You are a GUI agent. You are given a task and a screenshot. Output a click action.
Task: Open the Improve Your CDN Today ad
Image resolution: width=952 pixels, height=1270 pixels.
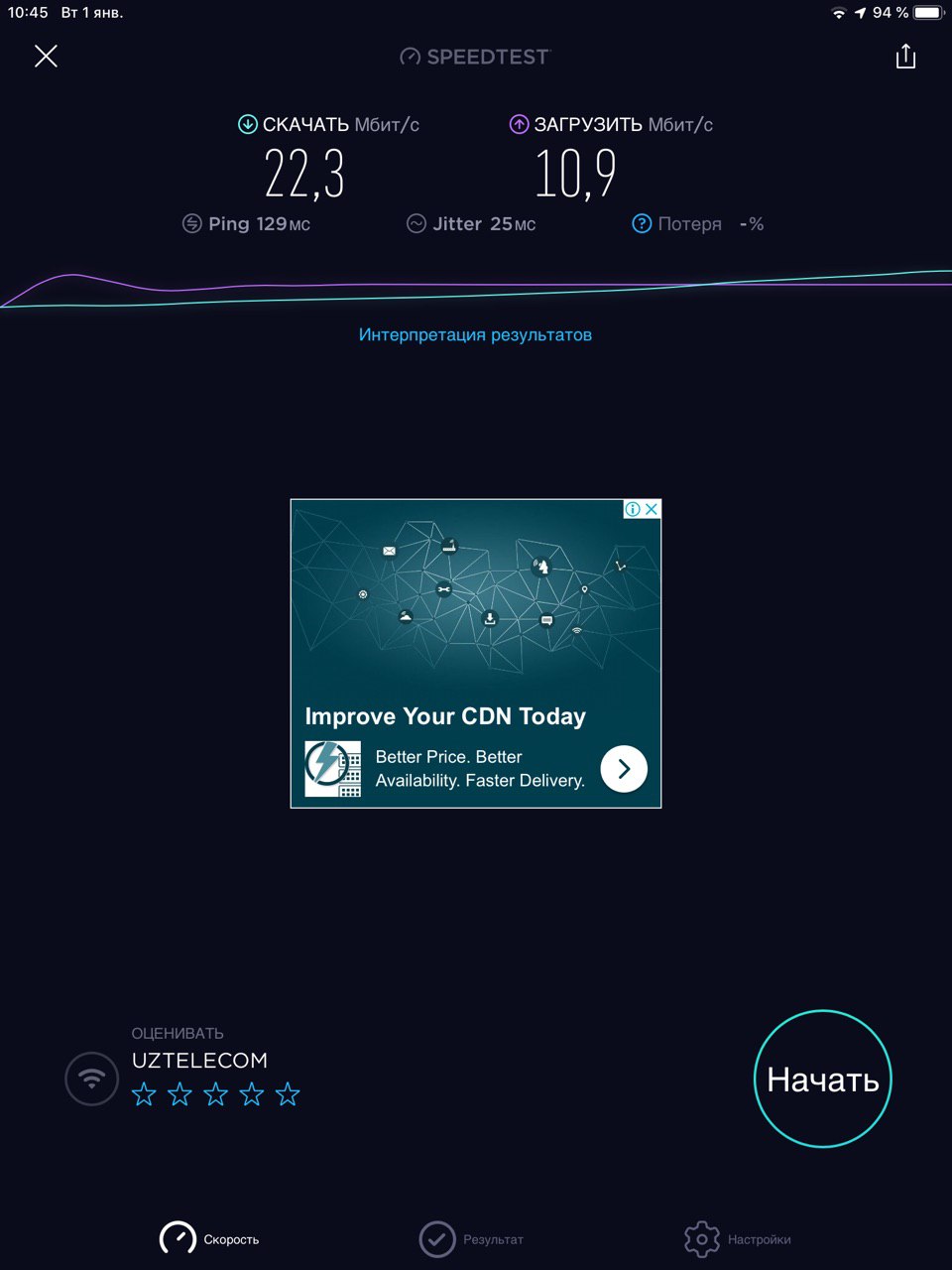(624, 769)
